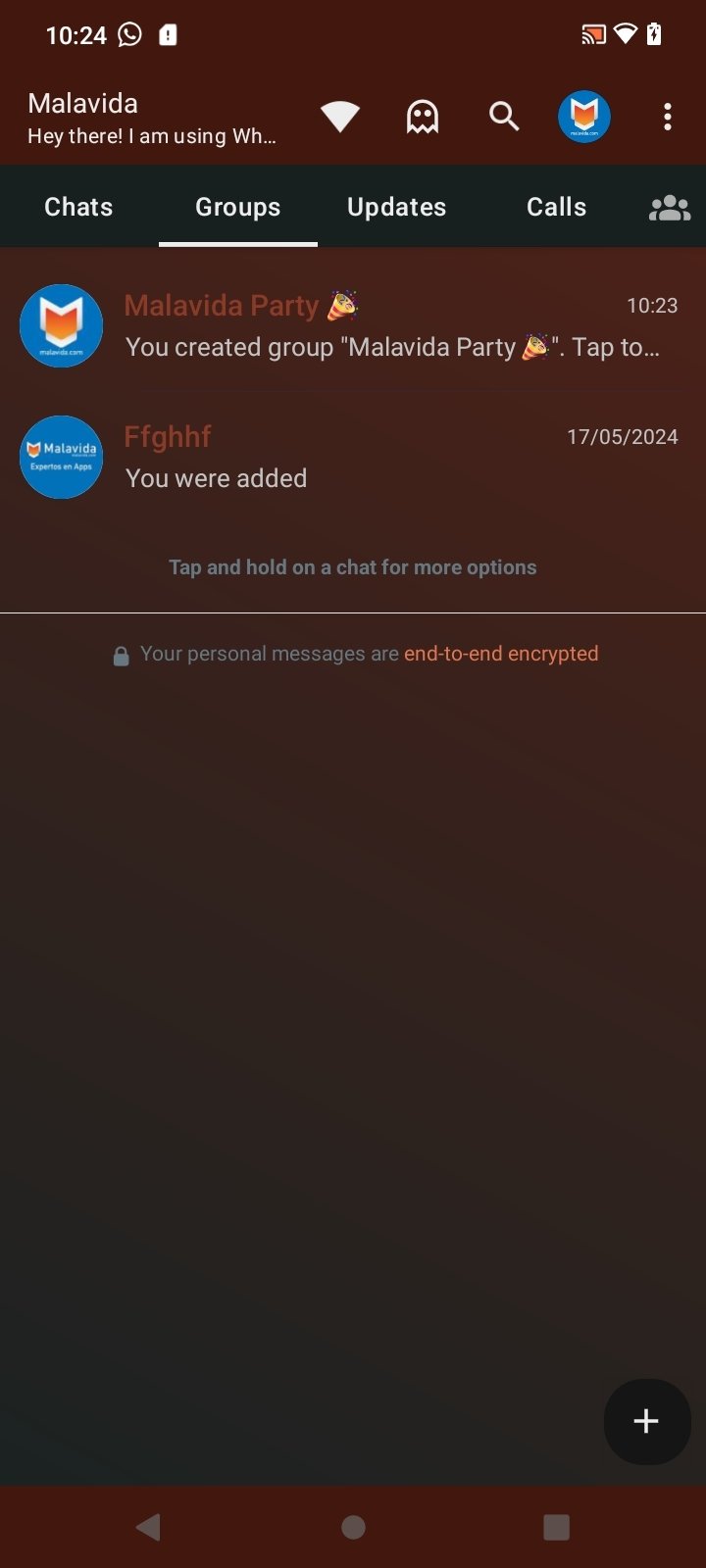The height and width of the screenshot is (1568, 706).
Task: Open the search magnifier
Action: (504, 116)
